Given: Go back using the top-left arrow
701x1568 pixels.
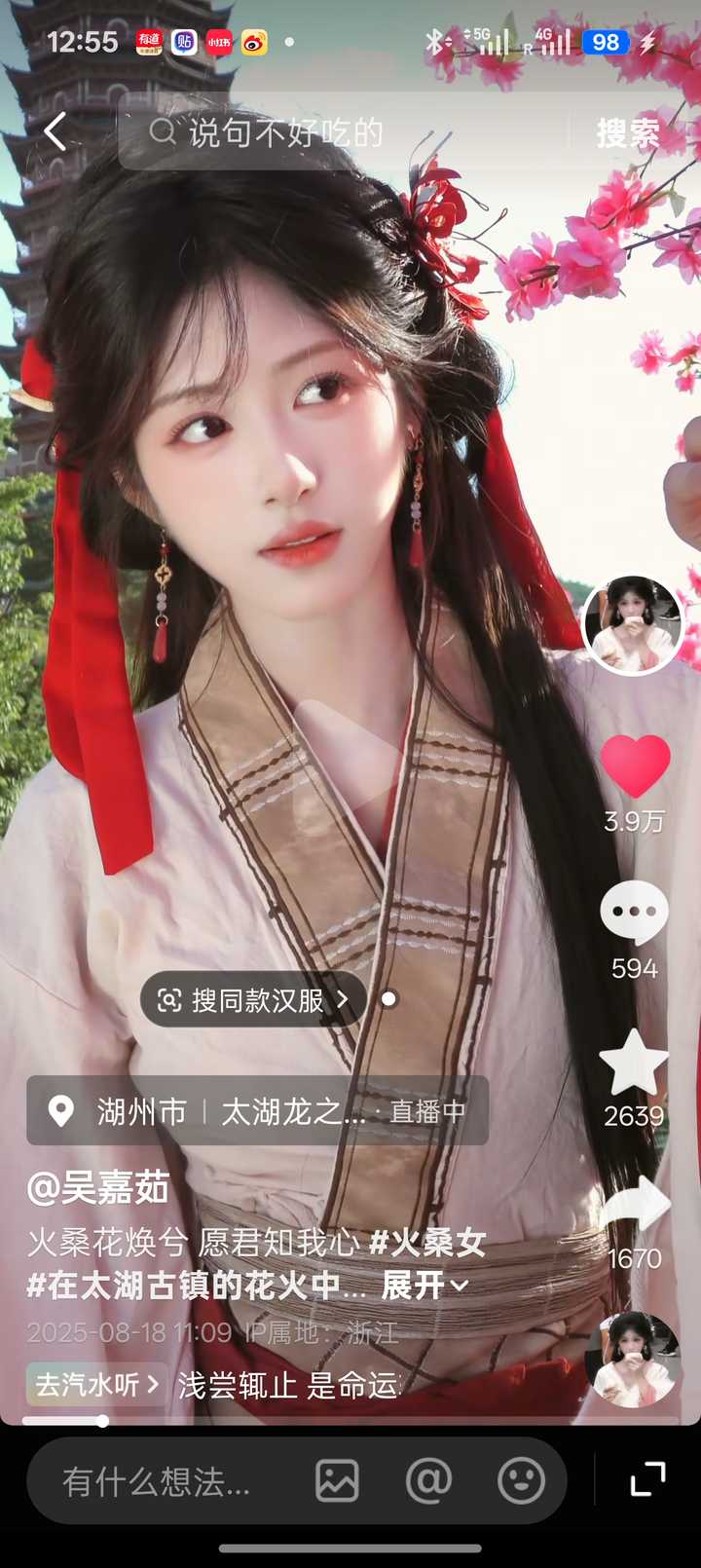Looking at the screenshot, I should [x=55, y=131].
